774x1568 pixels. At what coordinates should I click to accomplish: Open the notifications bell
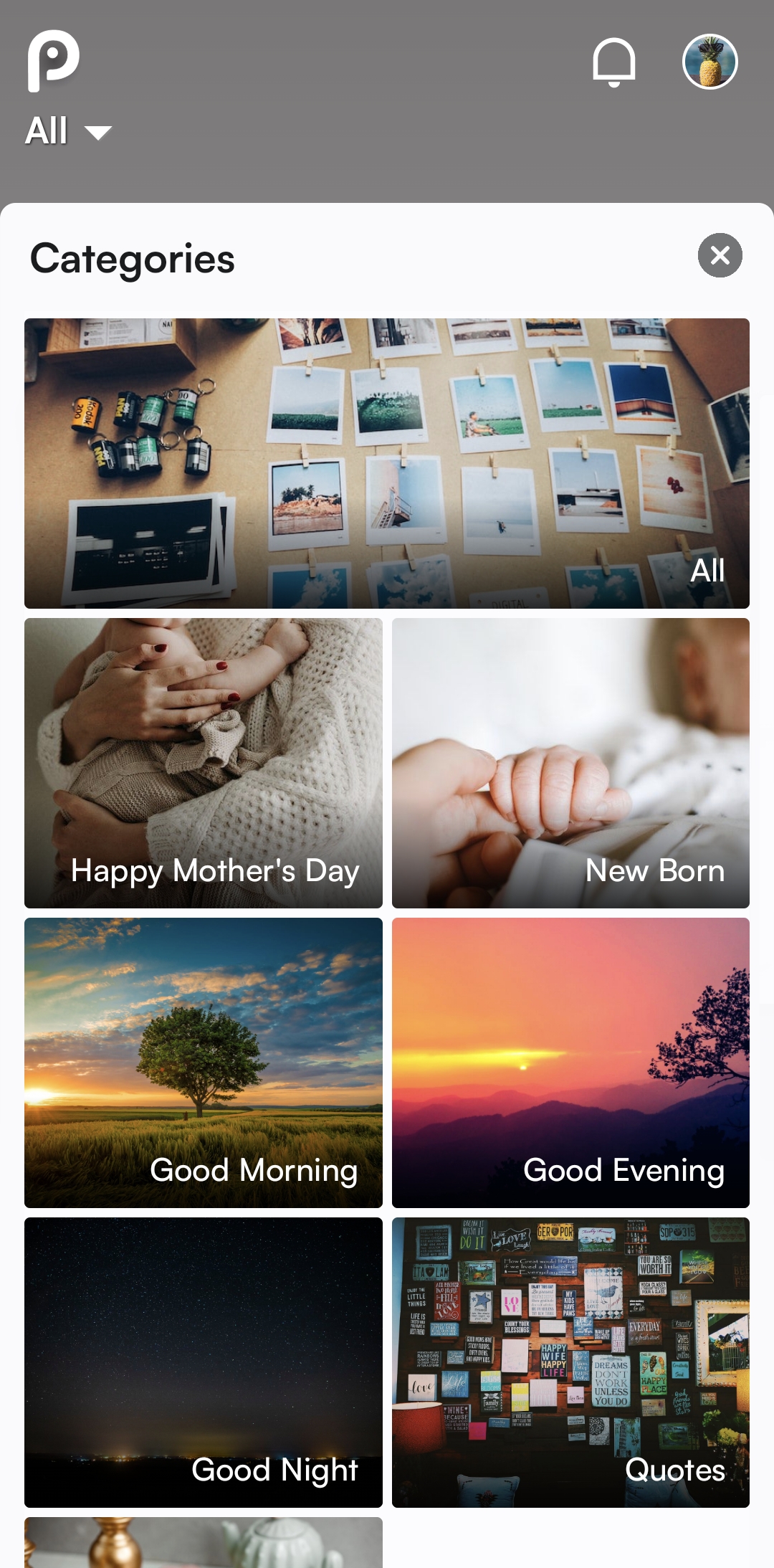pyautogui.click(x=614, y=62)
